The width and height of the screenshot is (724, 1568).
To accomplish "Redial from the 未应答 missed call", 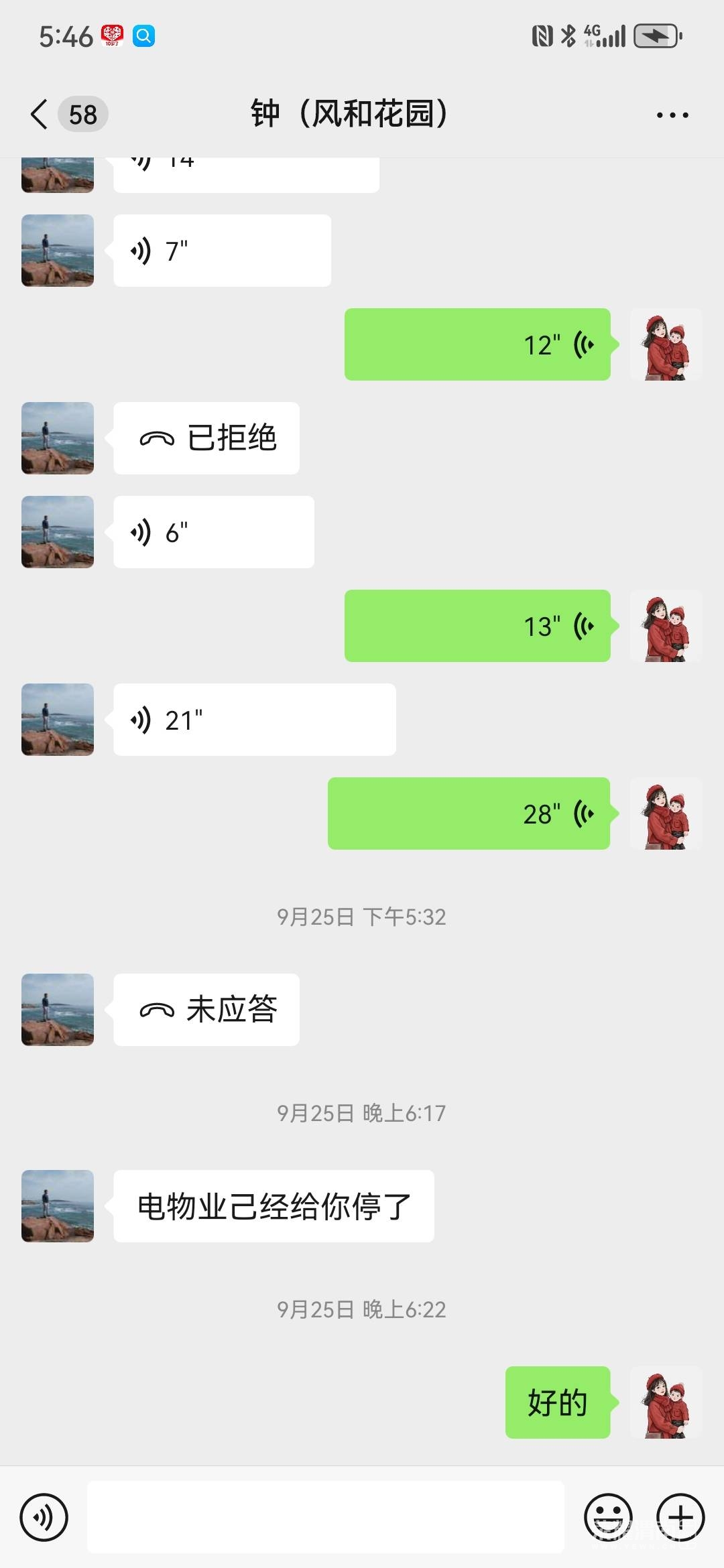I will 206,1010.
